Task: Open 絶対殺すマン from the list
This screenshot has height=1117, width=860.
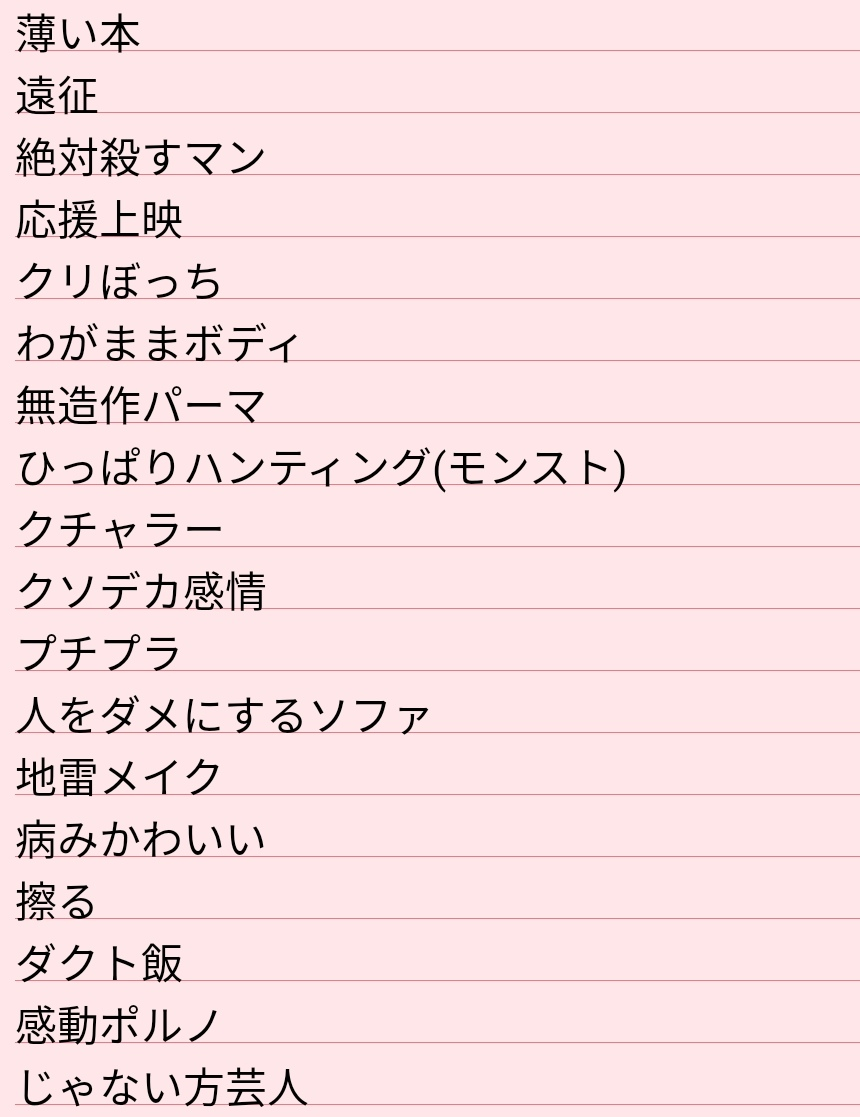Action: (141, 158)
